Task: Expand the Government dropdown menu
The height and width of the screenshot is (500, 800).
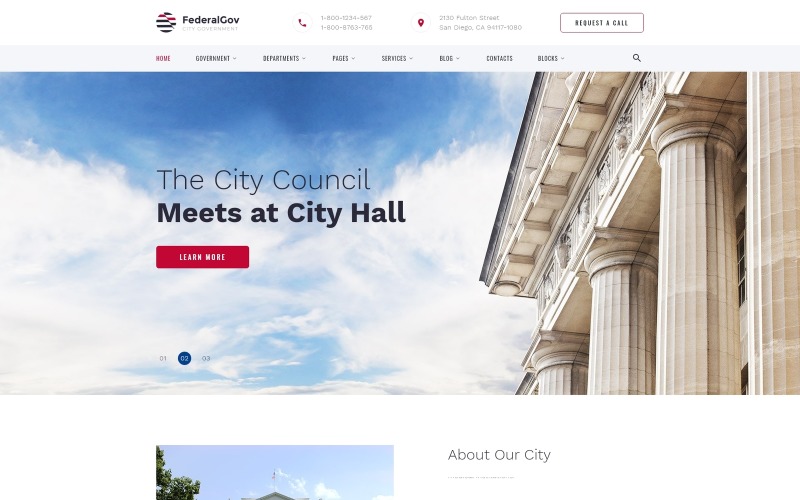Action: (x=216, y=59)
